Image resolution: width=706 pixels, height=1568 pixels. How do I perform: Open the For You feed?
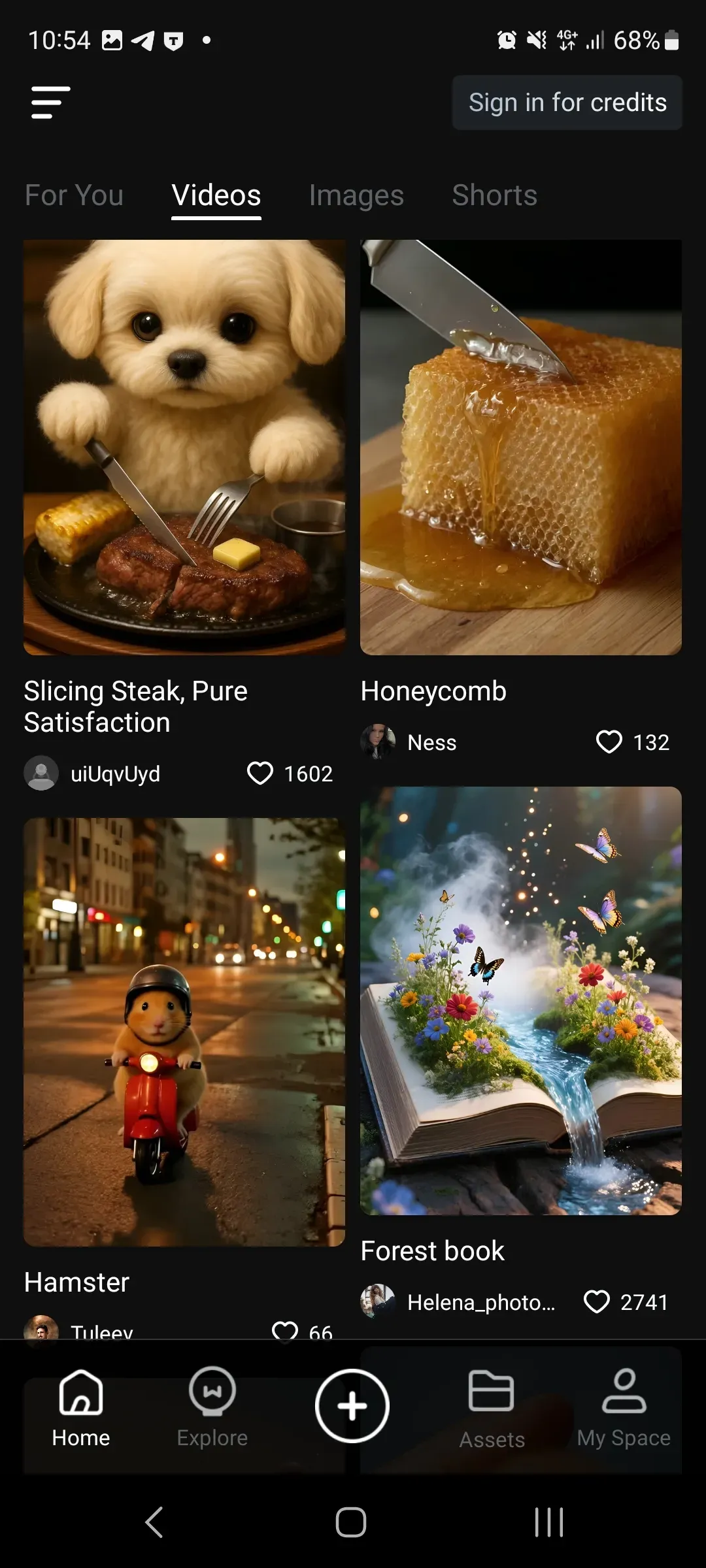(x=73, y=195)
